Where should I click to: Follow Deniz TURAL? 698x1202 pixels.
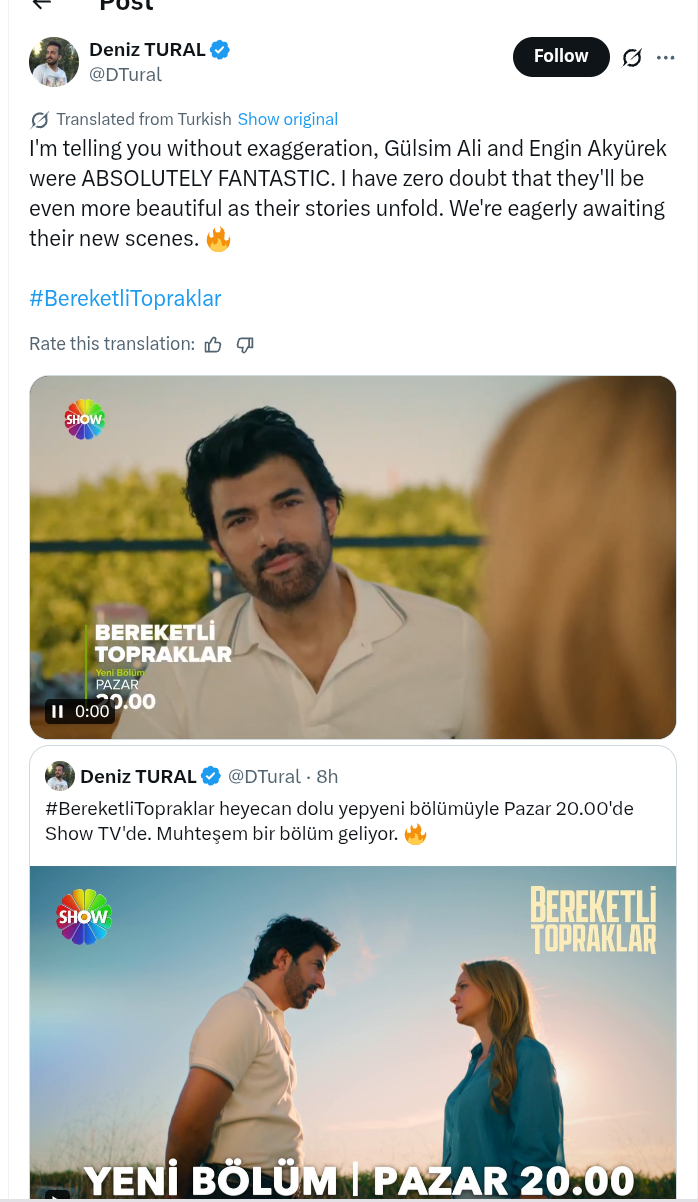pos(560,57)
